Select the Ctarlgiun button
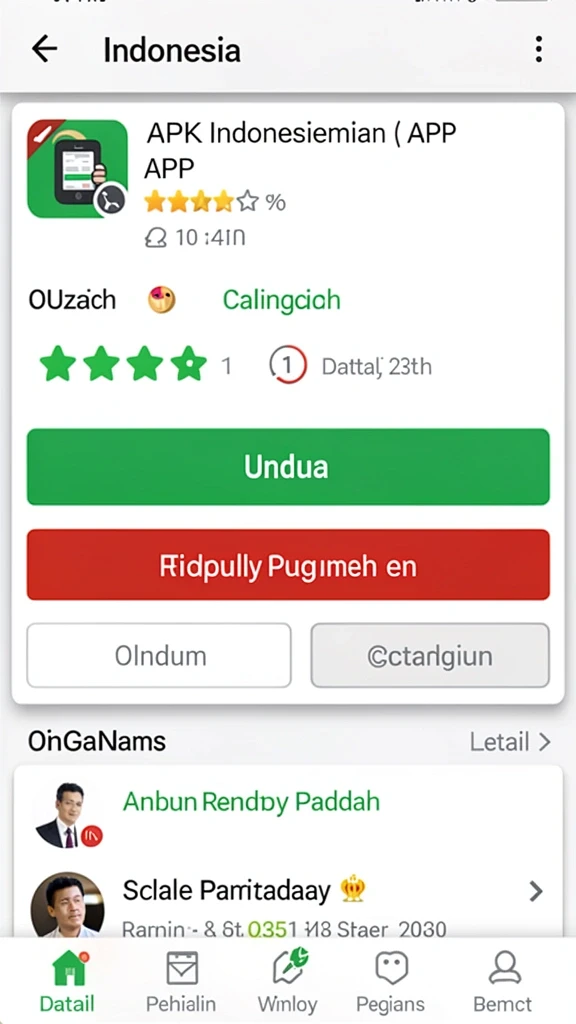Viewport: 576px width, 1024px height. (430, 655)
